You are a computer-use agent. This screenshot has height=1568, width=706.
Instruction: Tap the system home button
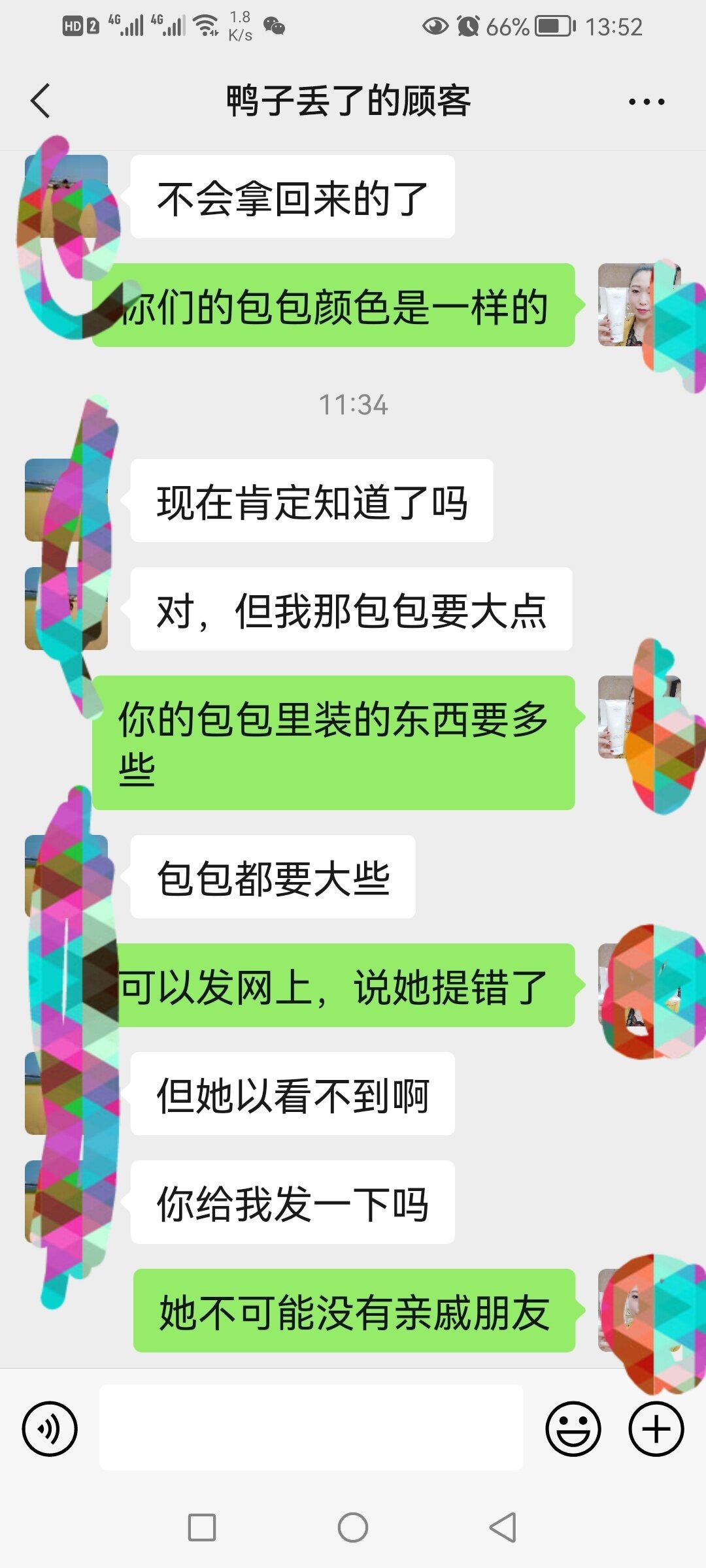[353, 1527]
